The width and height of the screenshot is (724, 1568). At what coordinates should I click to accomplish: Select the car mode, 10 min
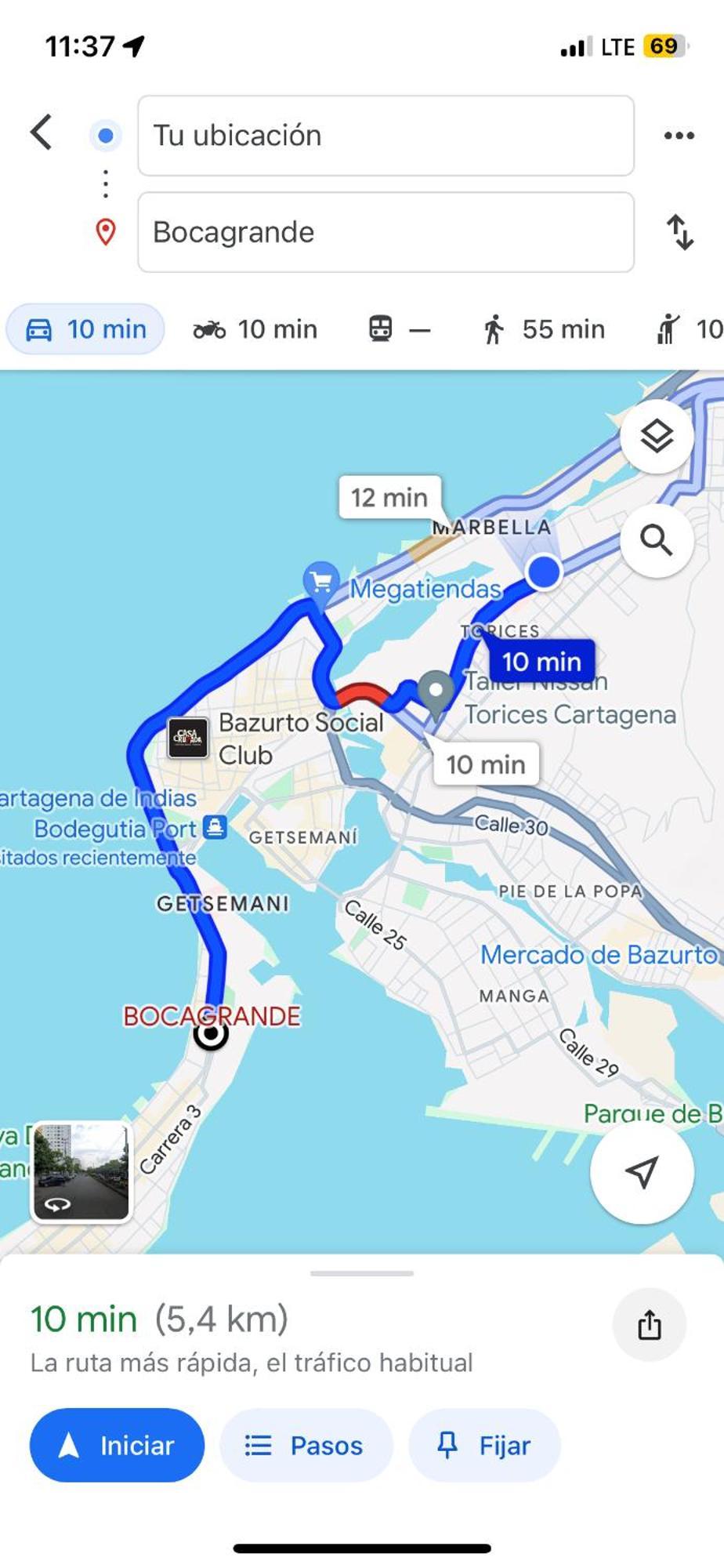pyautogui.click(x=86, y=329)
